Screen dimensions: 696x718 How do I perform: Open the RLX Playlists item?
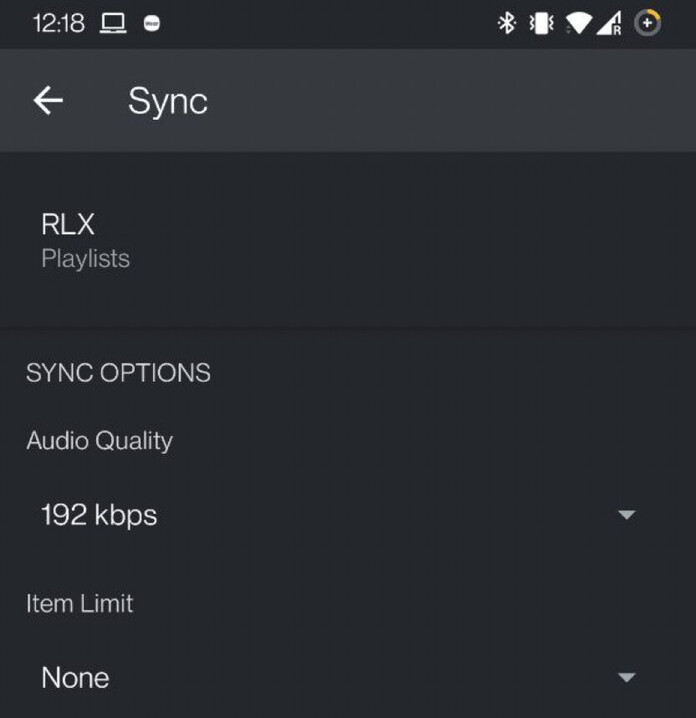coord(86,240)
